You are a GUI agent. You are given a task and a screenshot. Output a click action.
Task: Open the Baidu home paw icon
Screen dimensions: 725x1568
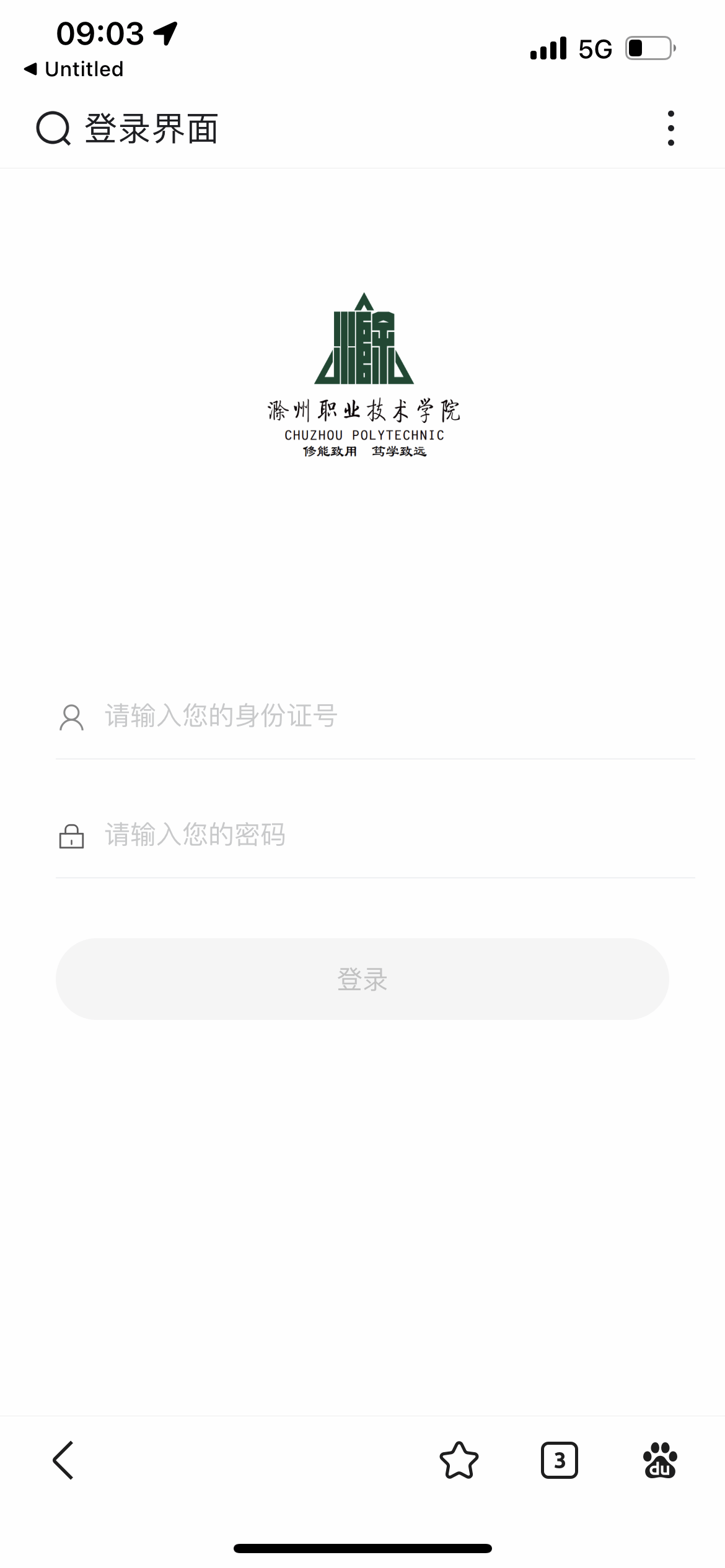coord(660,1460)
